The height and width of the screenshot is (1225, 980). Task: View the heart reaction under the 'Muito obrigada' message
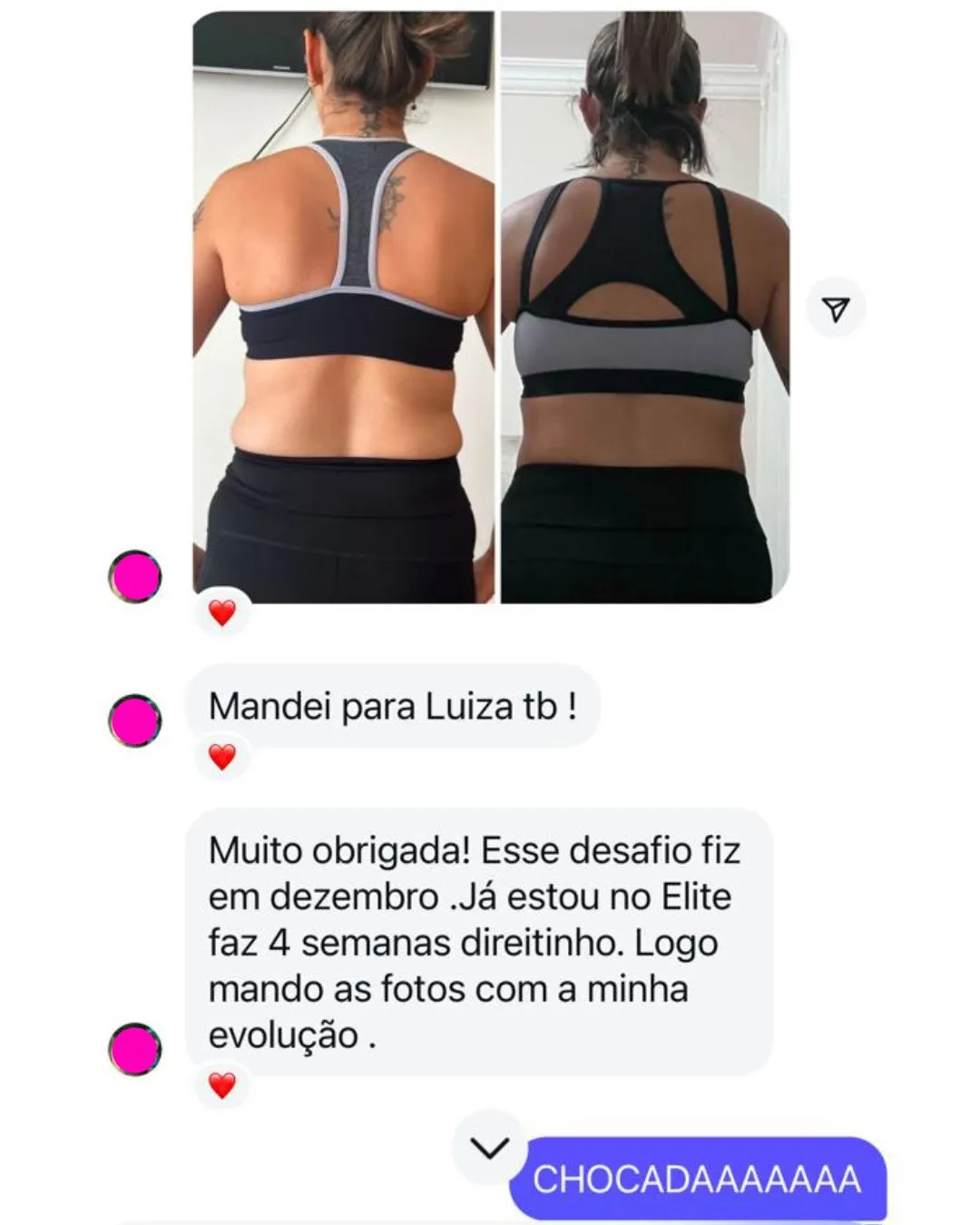[x=222, y=1084]
